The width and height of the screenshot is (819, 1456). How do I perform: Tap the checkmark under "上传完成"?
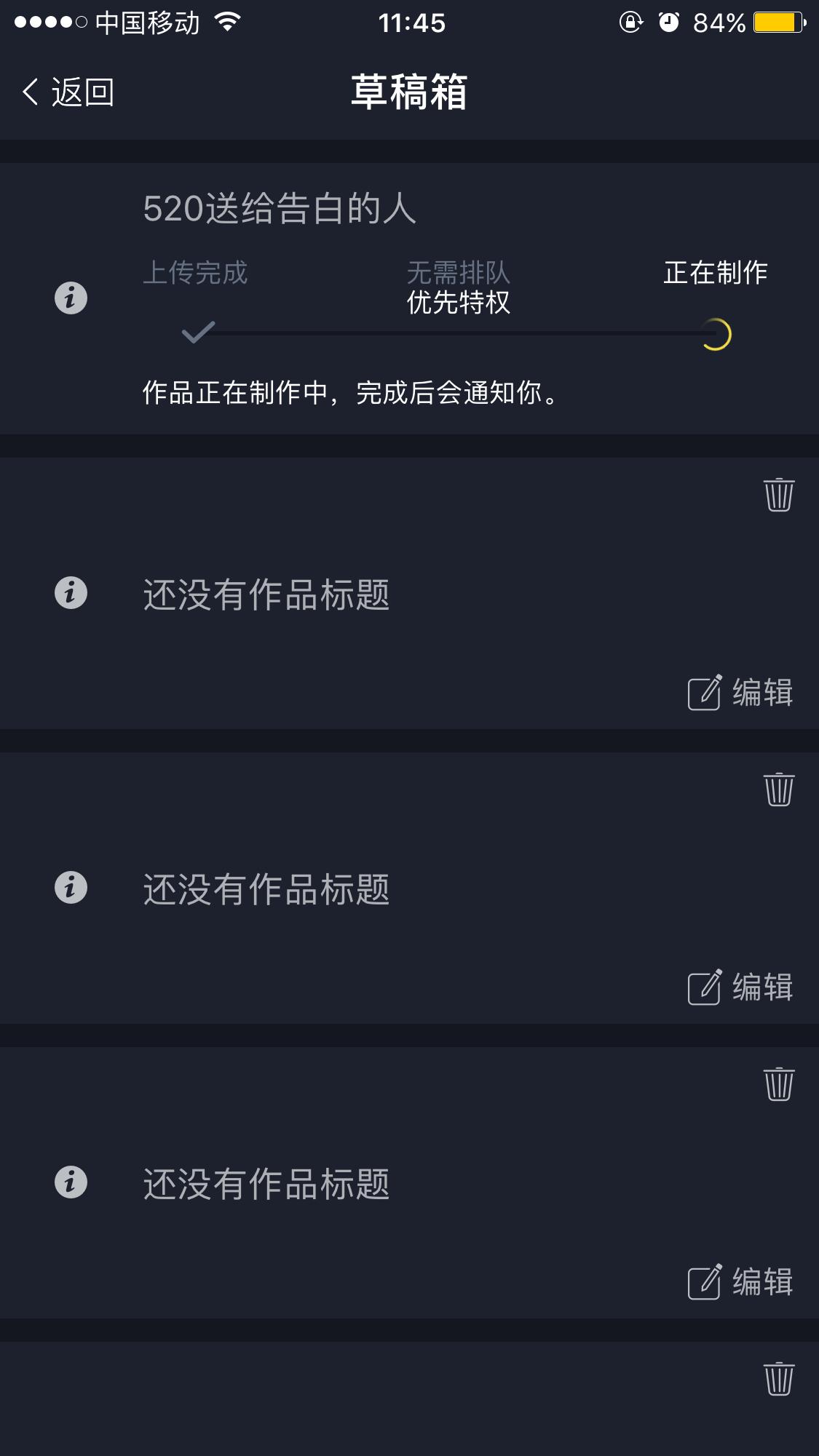197,334
